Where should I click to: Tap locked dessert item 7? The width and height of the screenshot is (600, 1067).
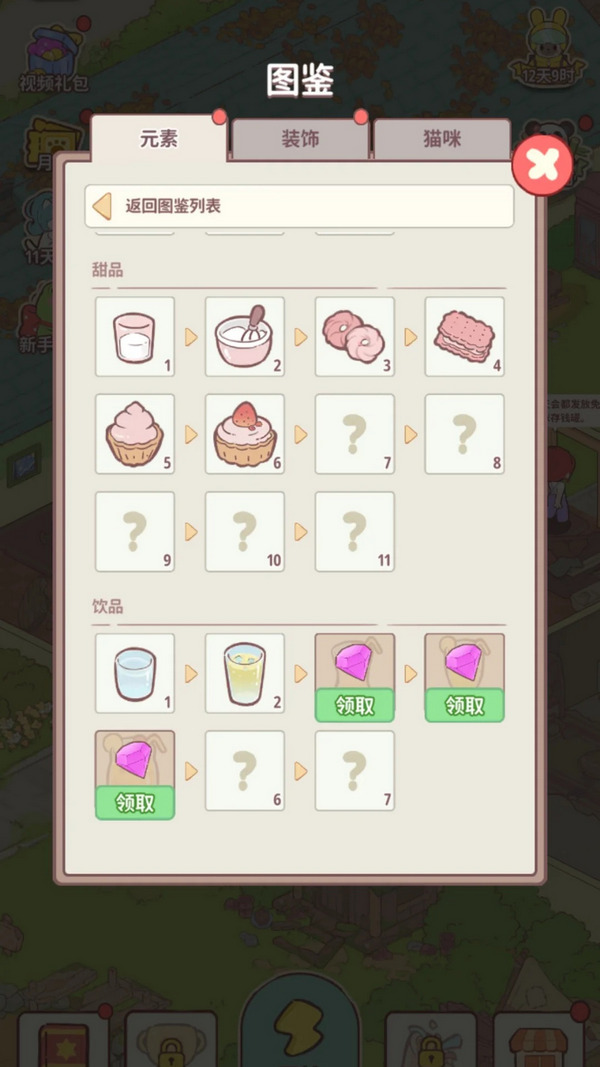coord(355,433)
